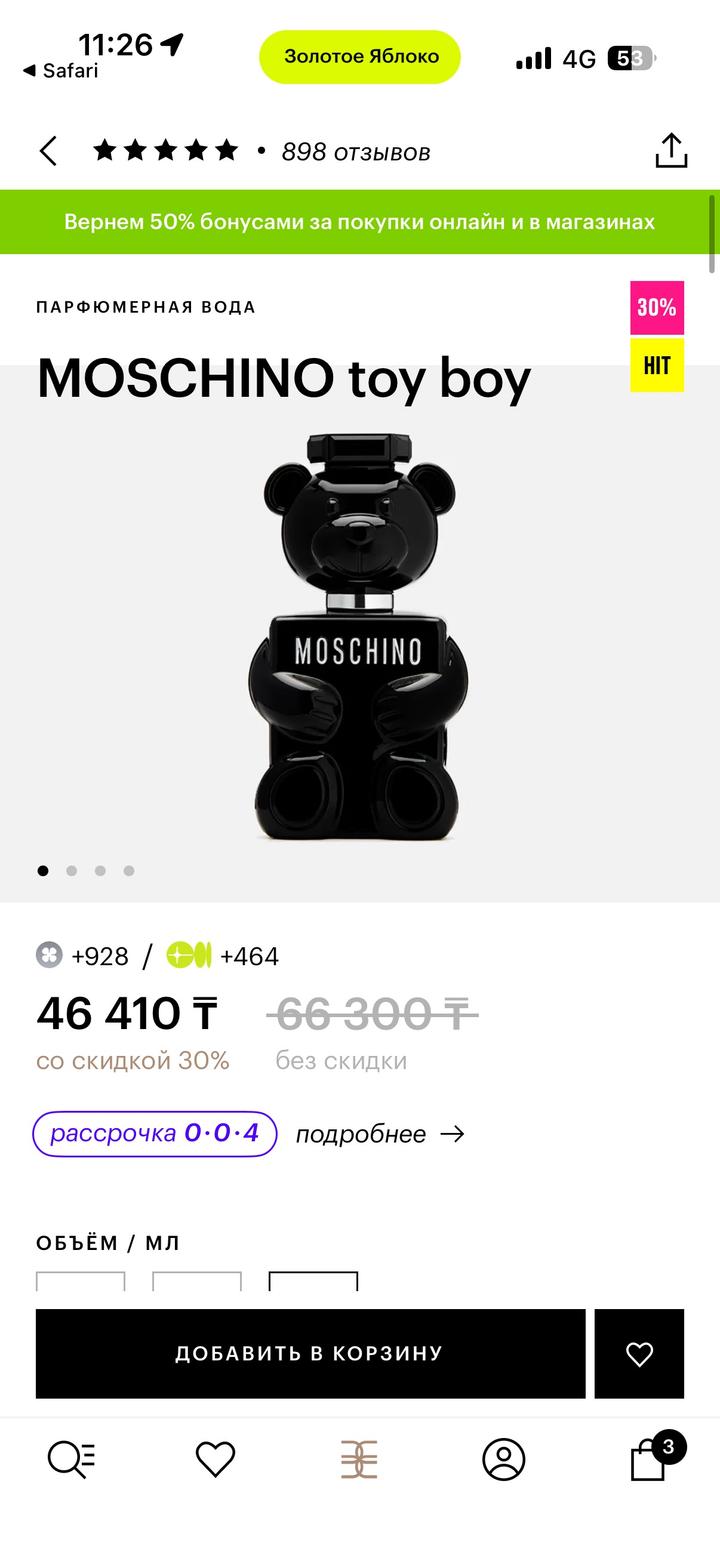This screenshot has width=720, height=1565.
Task: Open the profile tab
Action: (x=503, y=1459)
